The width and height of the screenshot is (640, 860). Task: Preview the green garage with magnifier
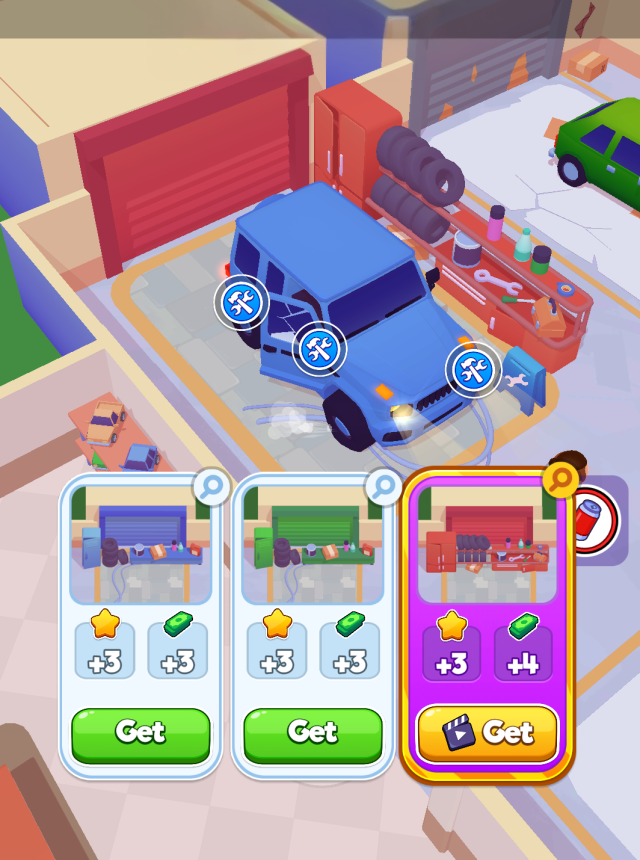pos(383,487)
